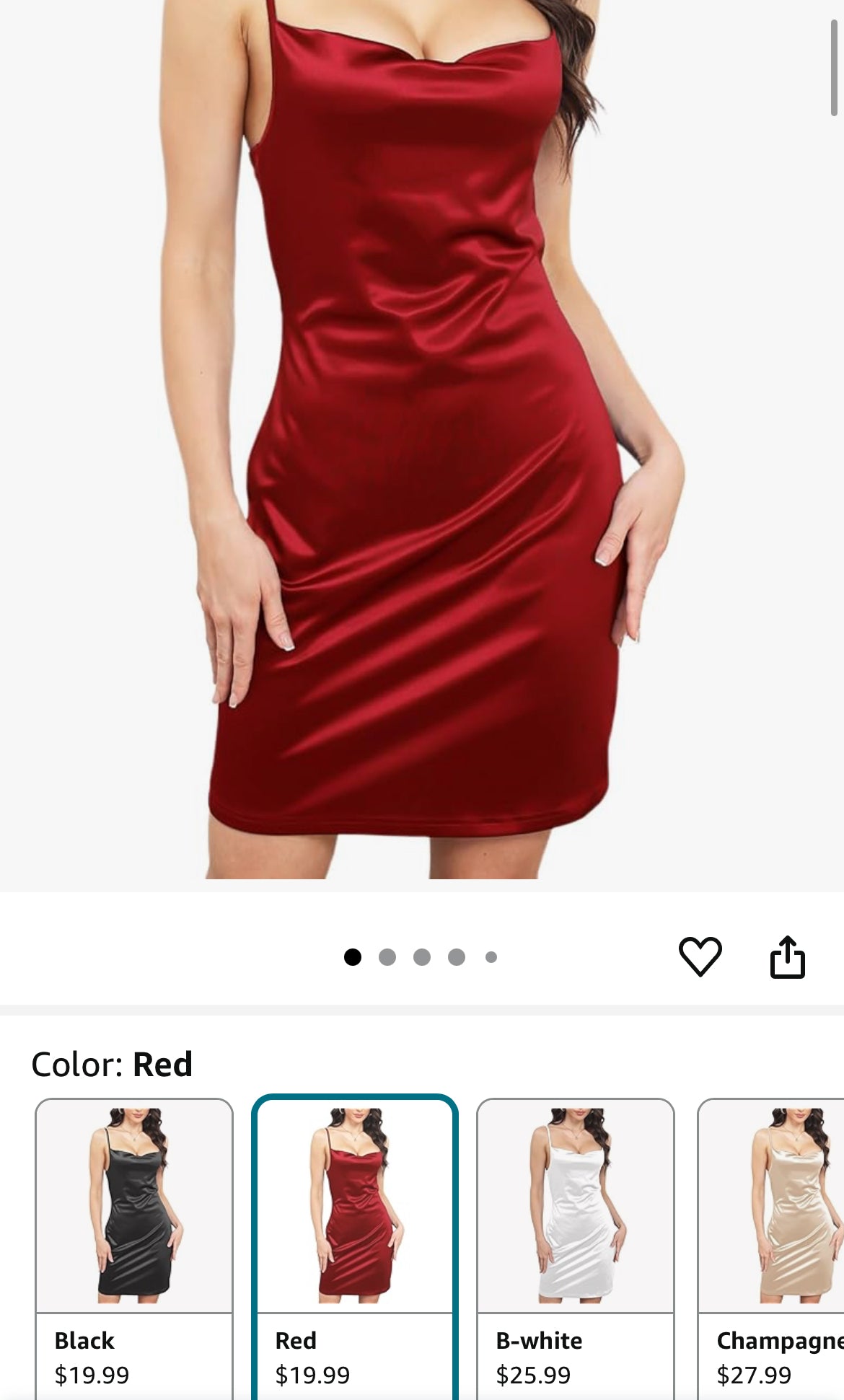The image size is (844, 1400).
Task: Share this product
Action: click(787, 957)
